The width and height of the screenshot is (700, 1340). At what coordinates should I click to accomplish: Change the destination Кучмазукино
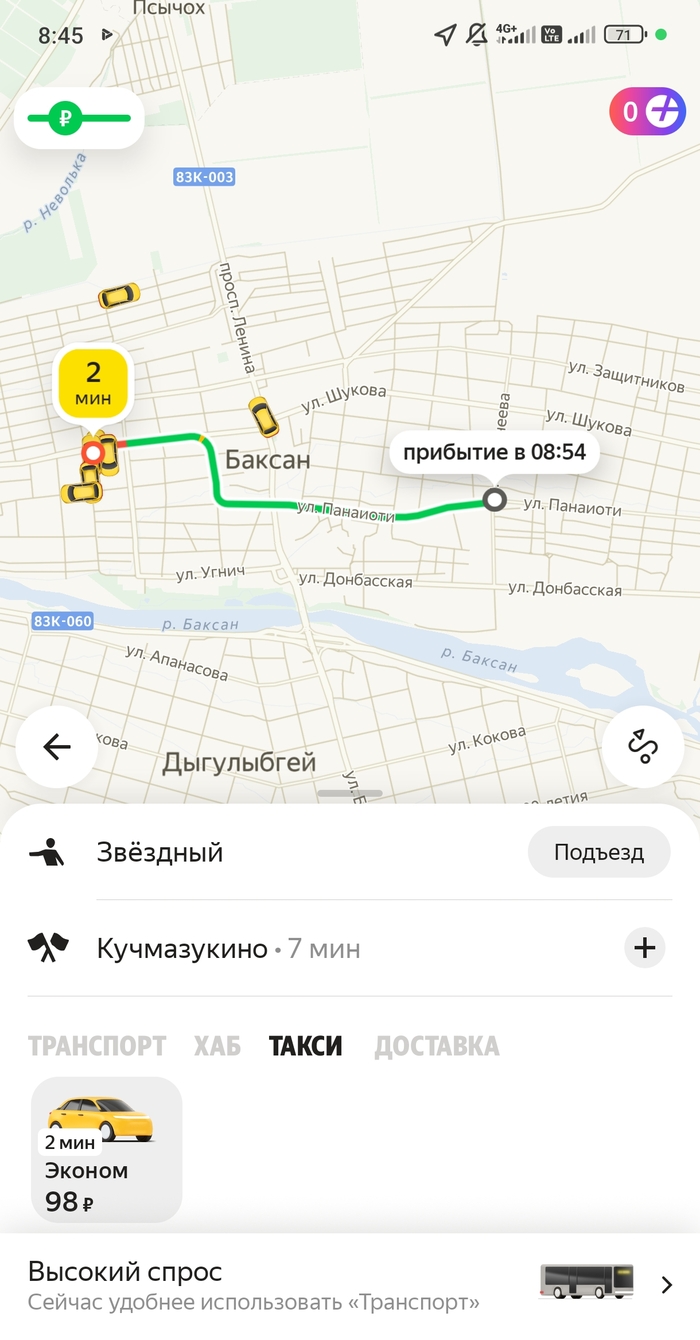pos(182,948)
